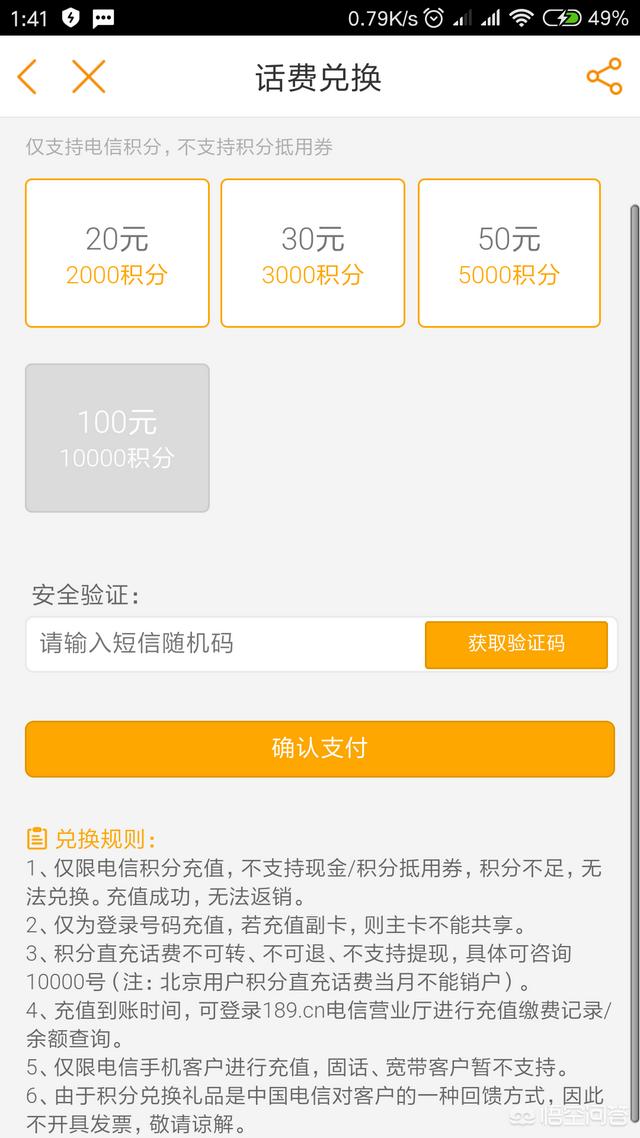
Task: Go back using the orange arrow
Action: [27, 77]
